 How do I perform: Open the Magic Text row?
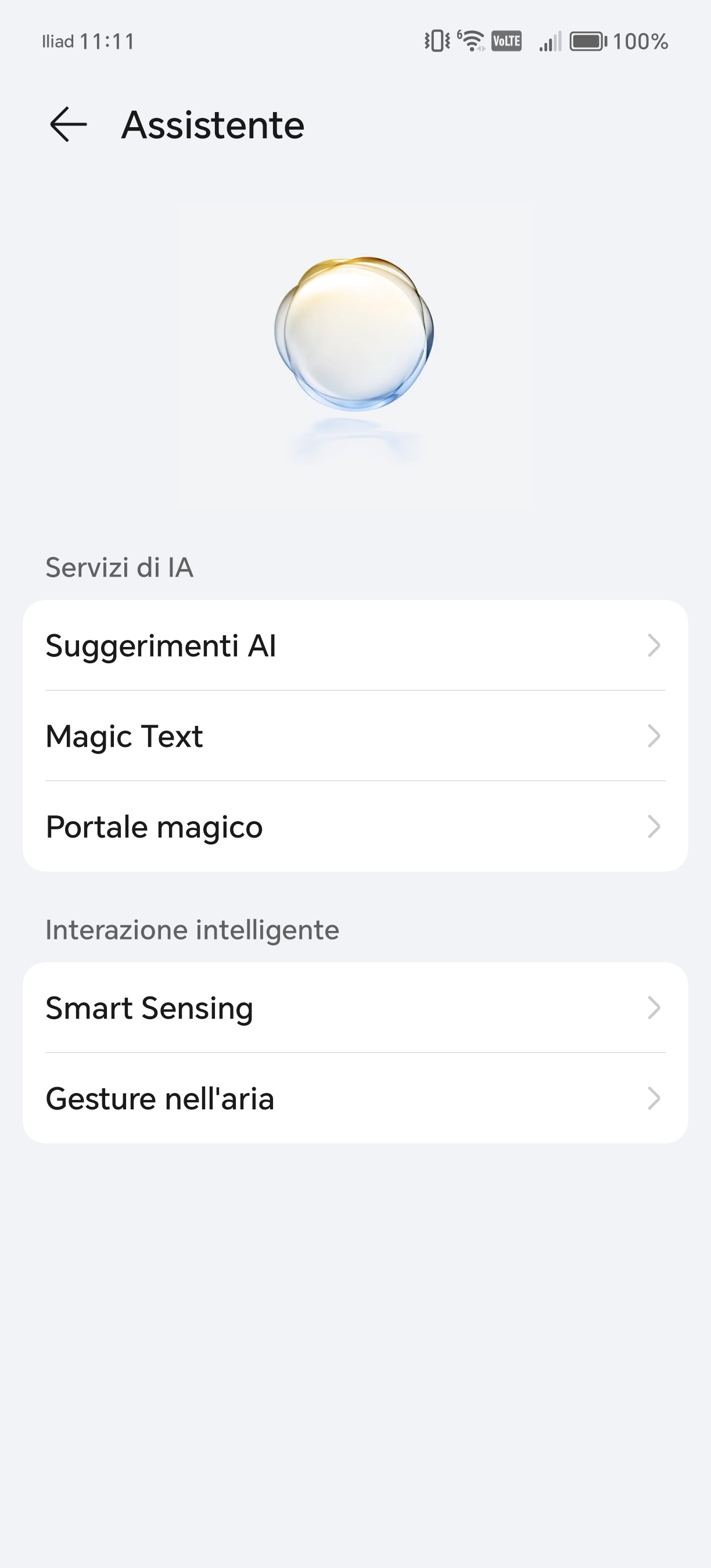tap(355, 736)
